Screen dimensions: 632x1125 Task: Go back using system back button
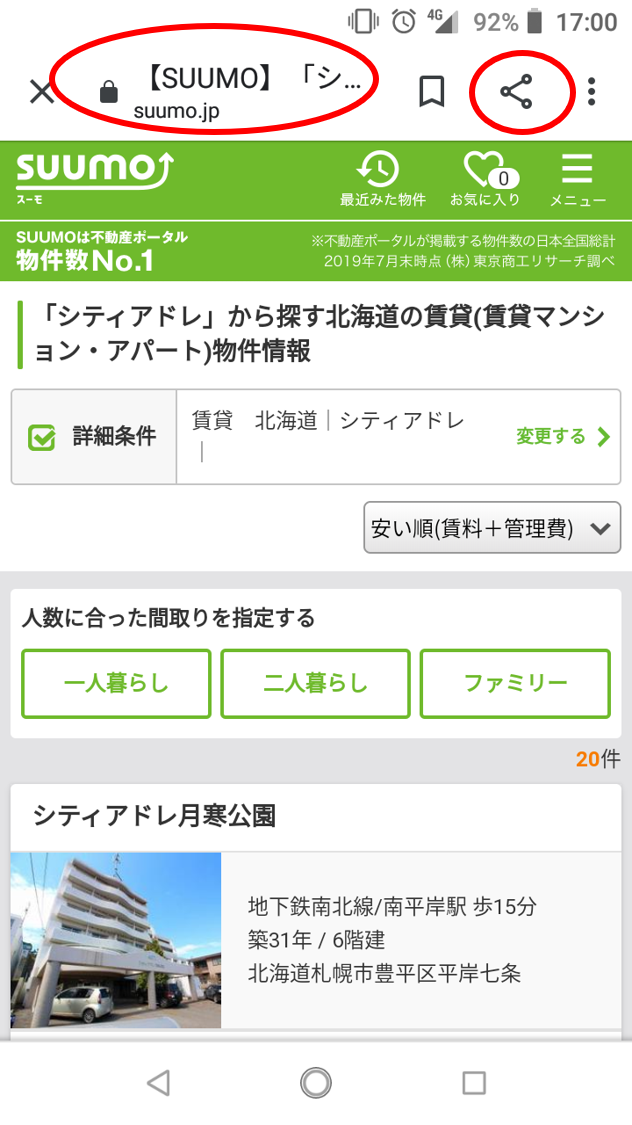click(x=159, y=1083)
